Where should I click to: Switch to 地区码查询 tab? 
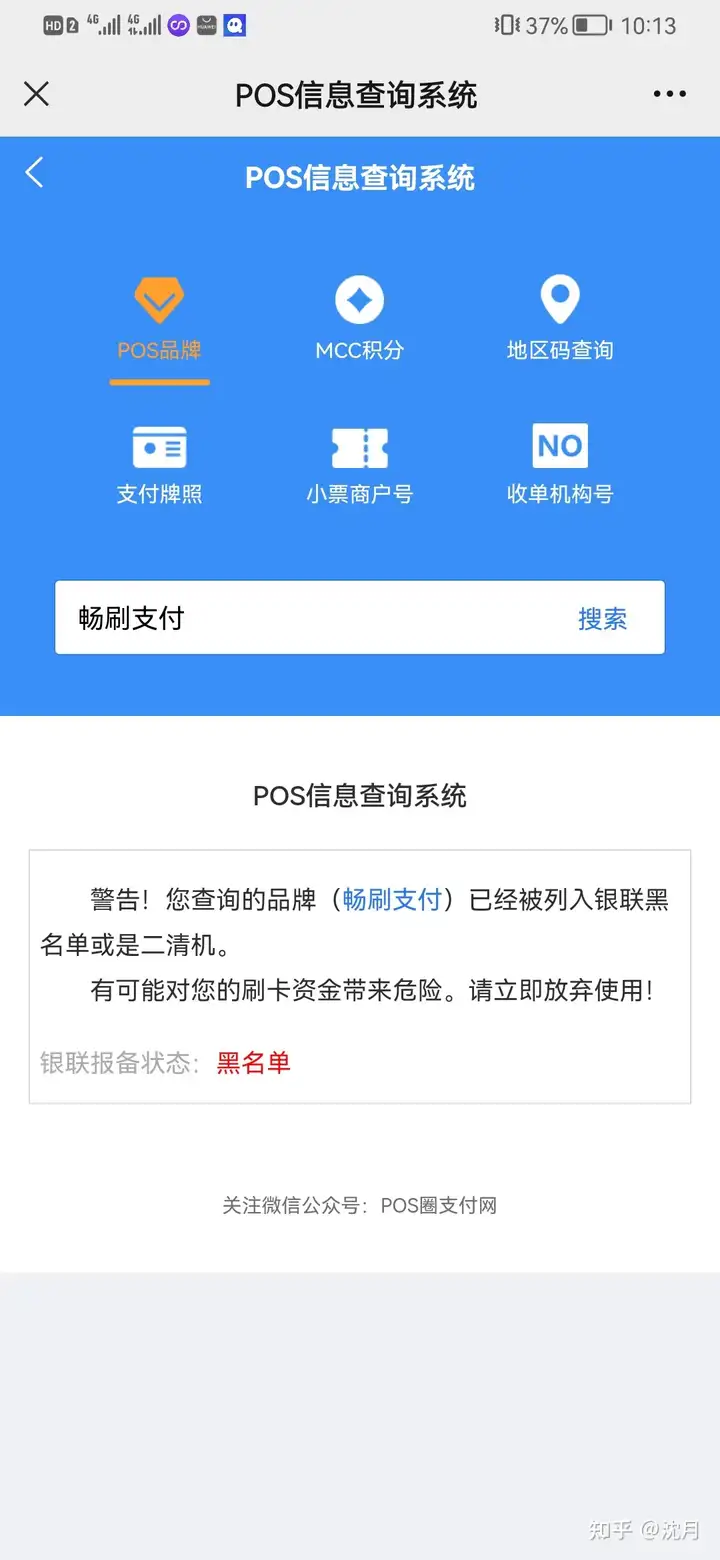(x=560, y=322)
